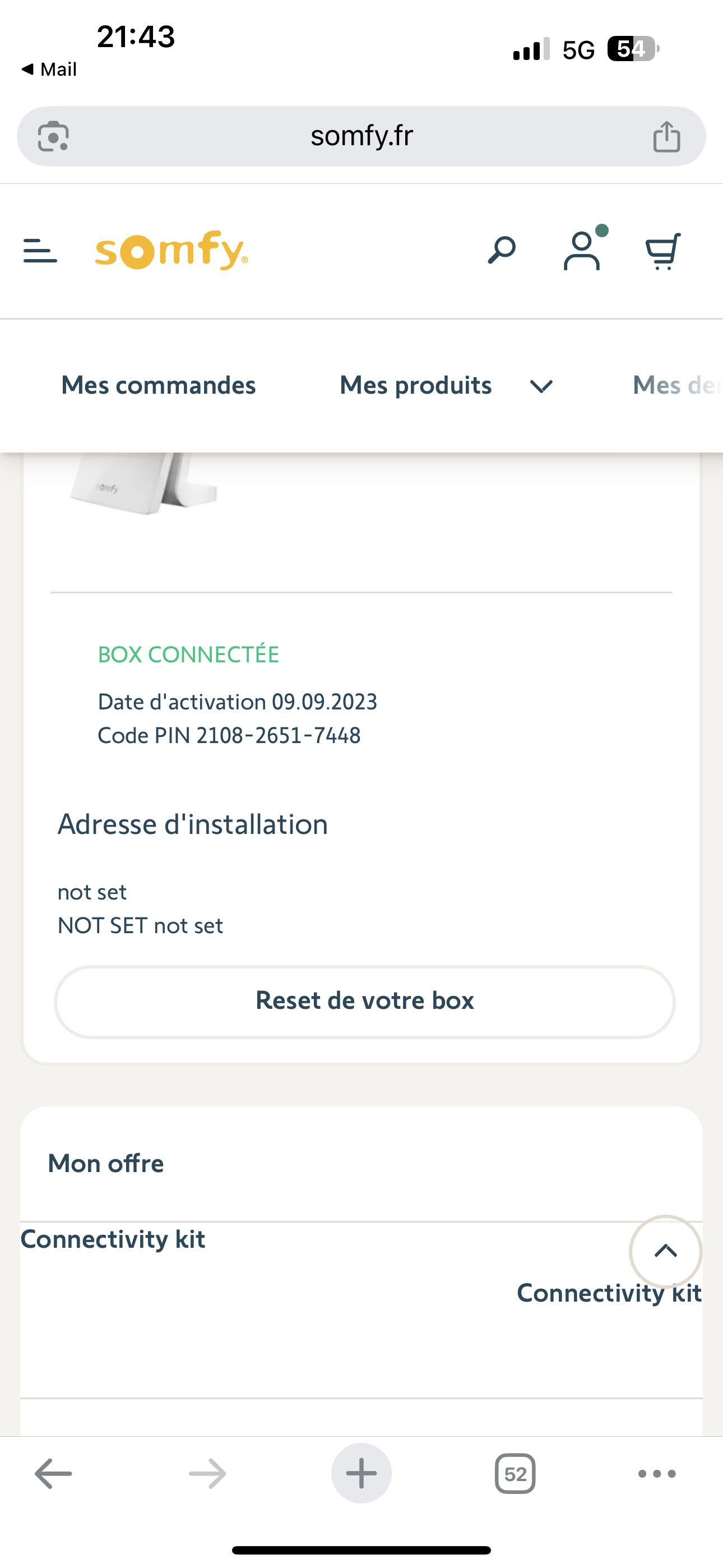Return to the Mail app
Image resolution: width=723 pixels, height=1568 pixels.
coord(49,70)
